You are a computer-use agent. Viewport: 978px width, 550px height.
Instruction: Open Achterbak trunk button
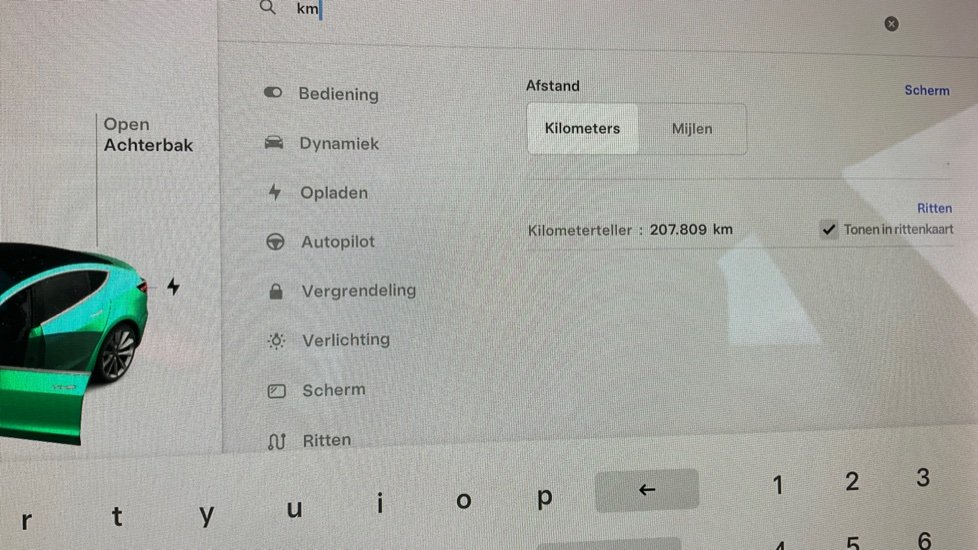click(148, 135)
